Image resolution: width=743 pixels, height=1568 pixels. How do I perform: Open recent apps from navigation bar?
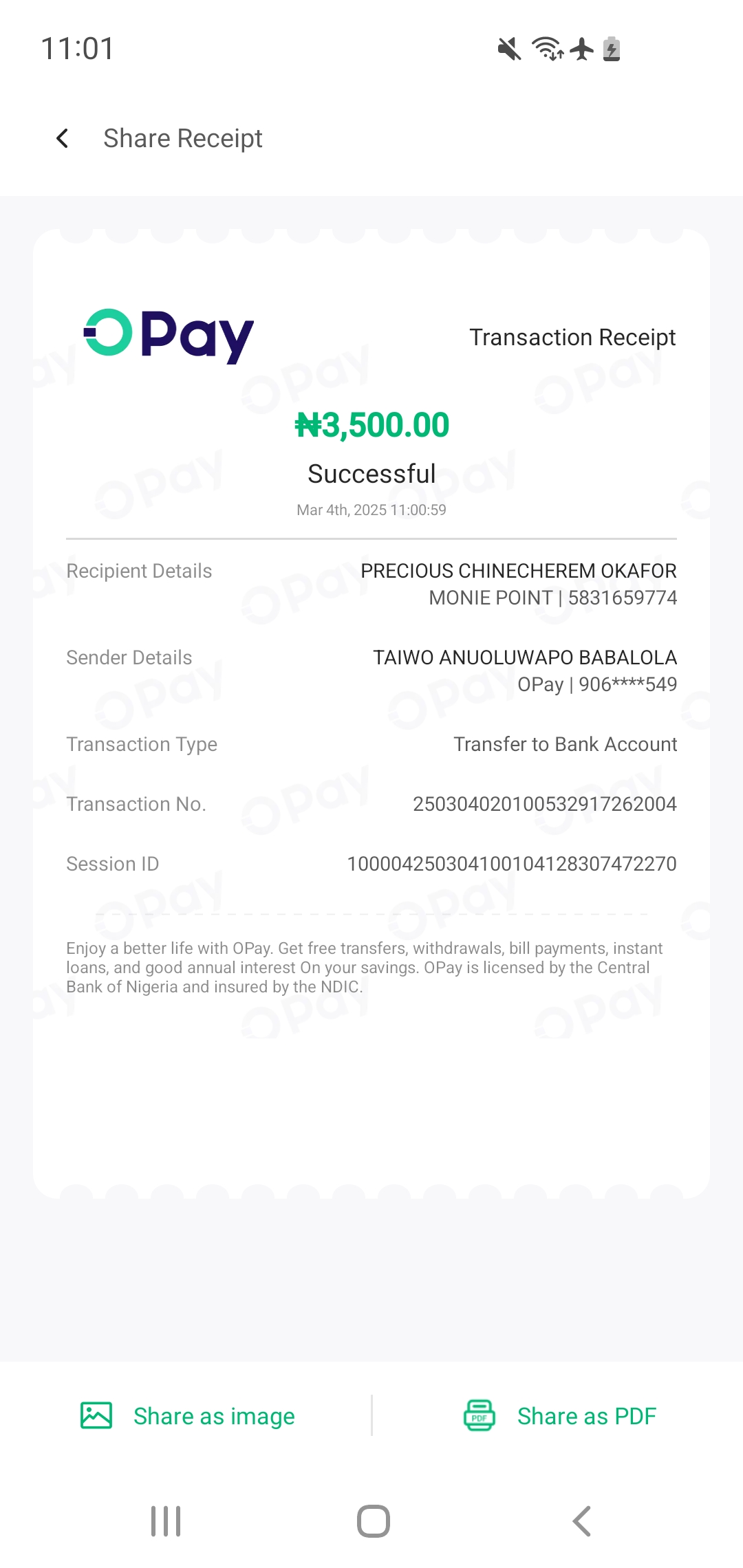pos(166,1521)
